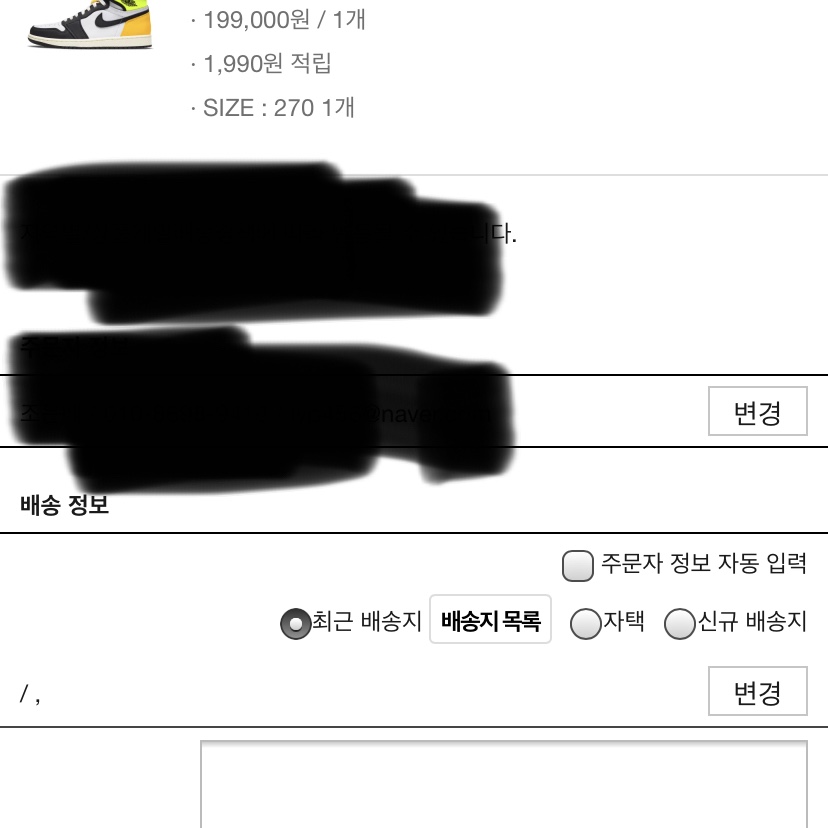This screenshot has width=828, height=828.
Task: Open 배송지 목록 button
Action: point(490,621)
